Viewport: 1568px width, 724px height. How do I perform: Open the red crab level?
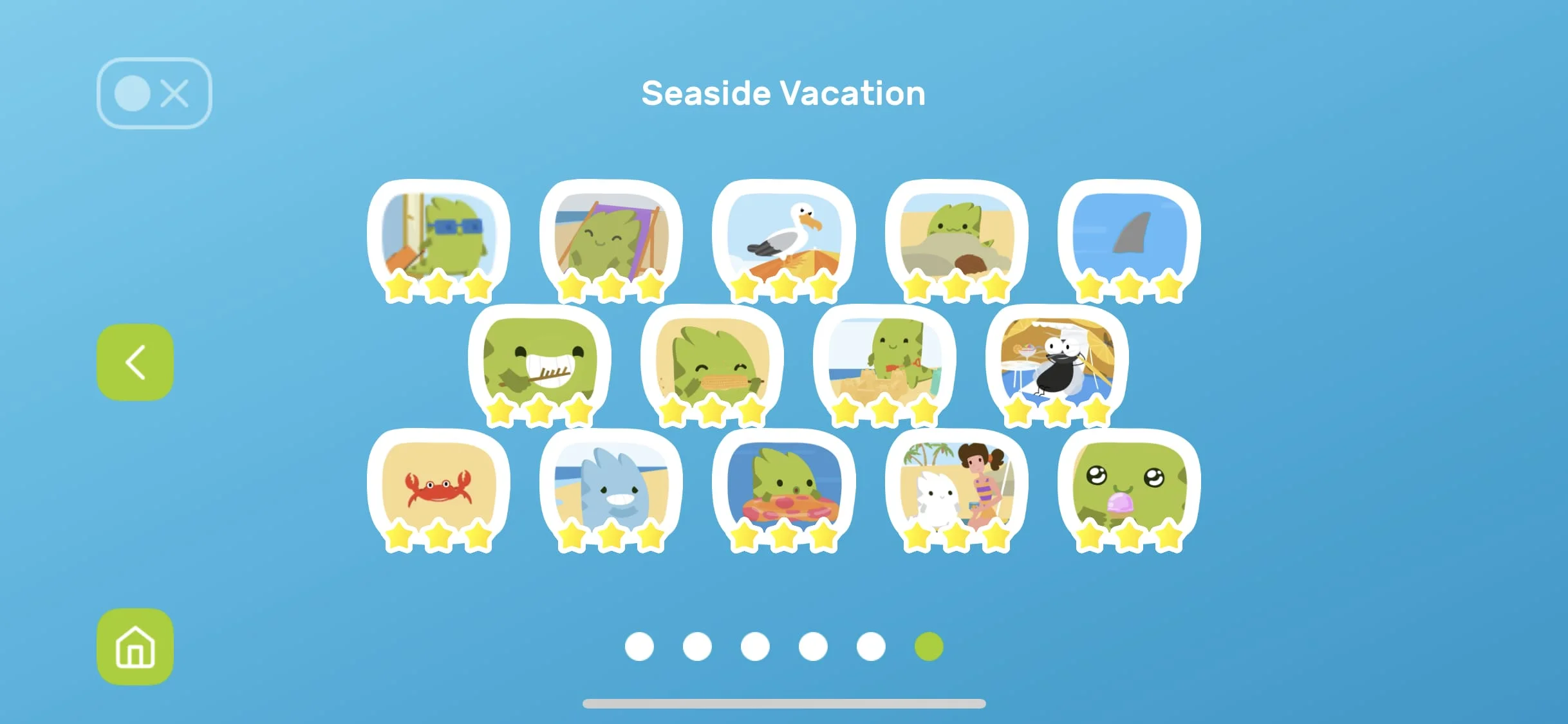click(438, 485)
